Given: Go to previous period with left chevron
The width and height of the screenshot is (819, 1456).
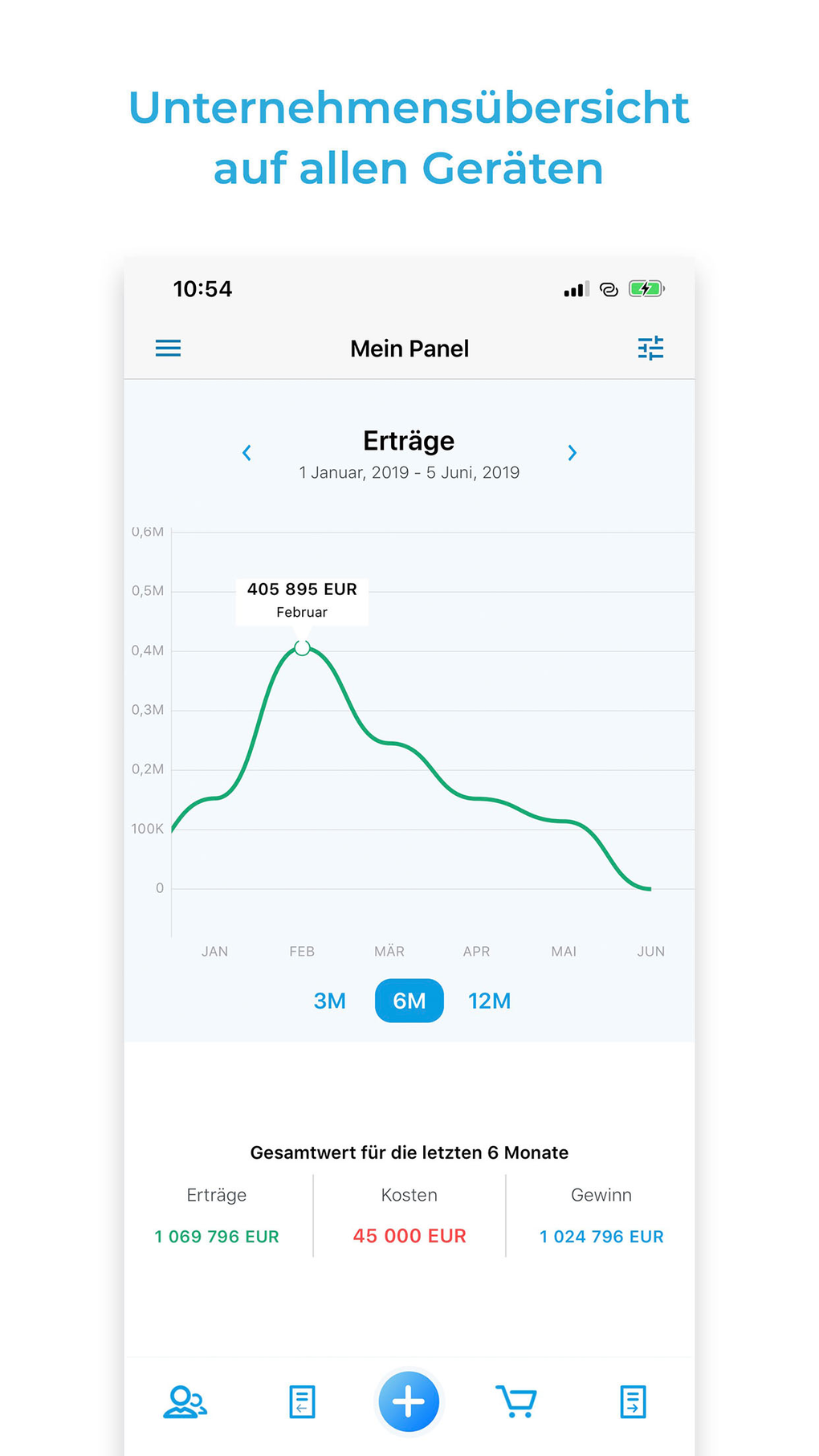Looking at the screenshot, I should 247,453.
